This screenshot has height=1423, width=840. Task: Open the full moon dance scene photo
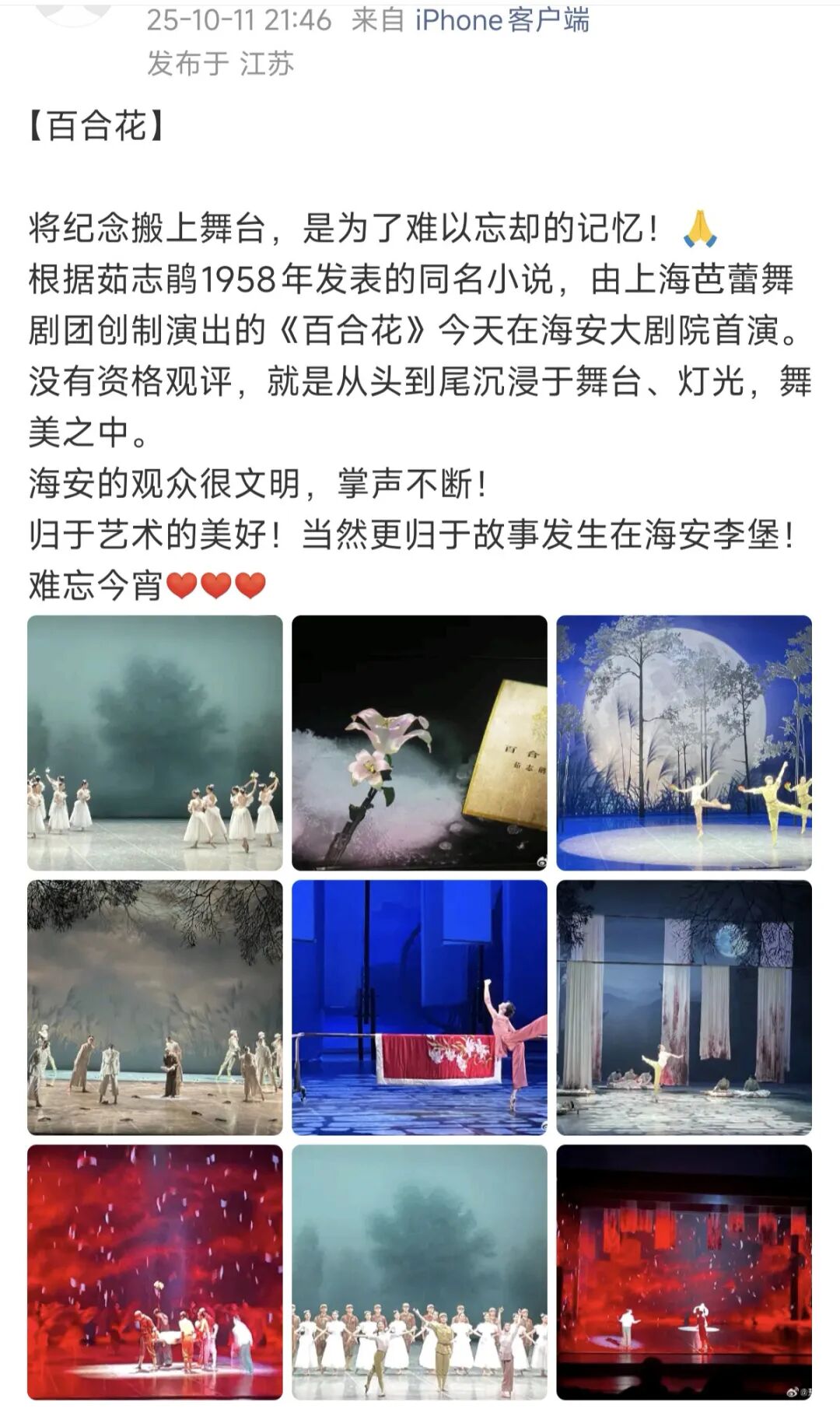[x=684, y=743]
